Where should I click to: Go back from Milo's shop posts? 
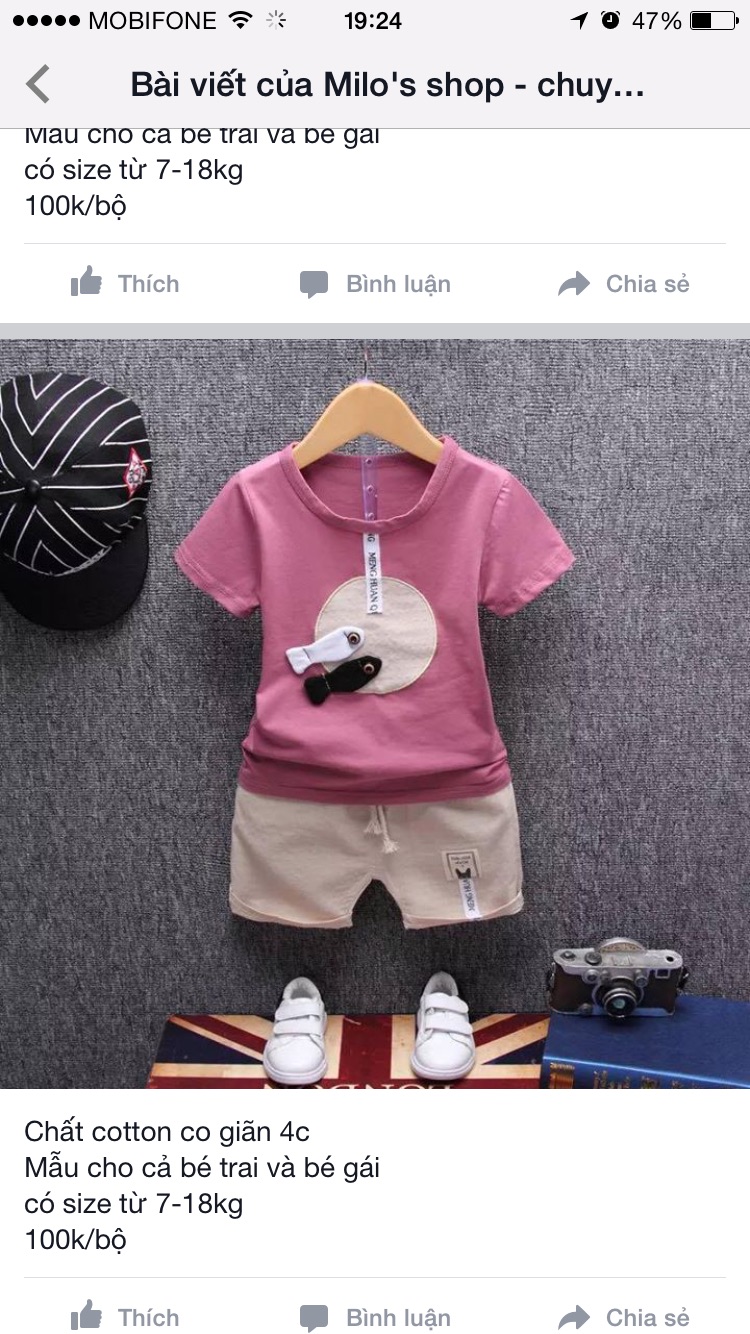pyautogui.click(x=38, y=85)
